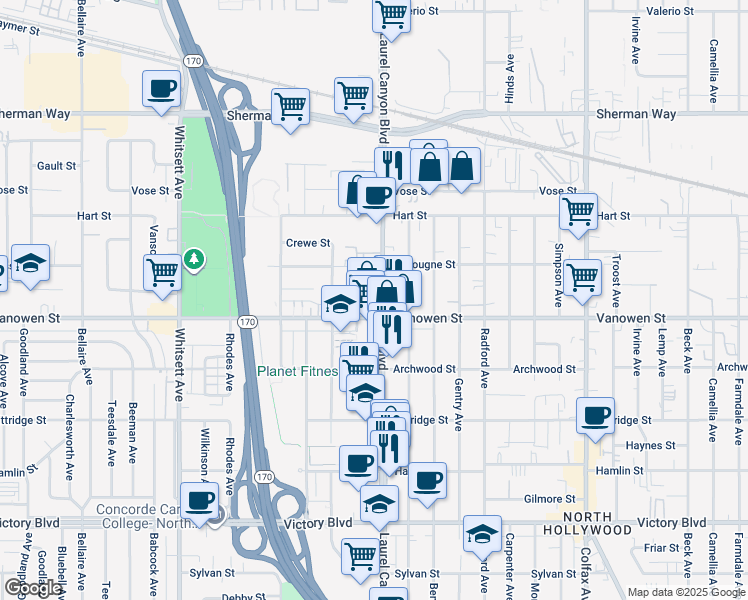The height and width of the screenshot is (600, 748).
Task: Open the coffee marker on Hart St near Laurel Canyon Blvd
Action: pyautogui.click(x=376, y=196)
